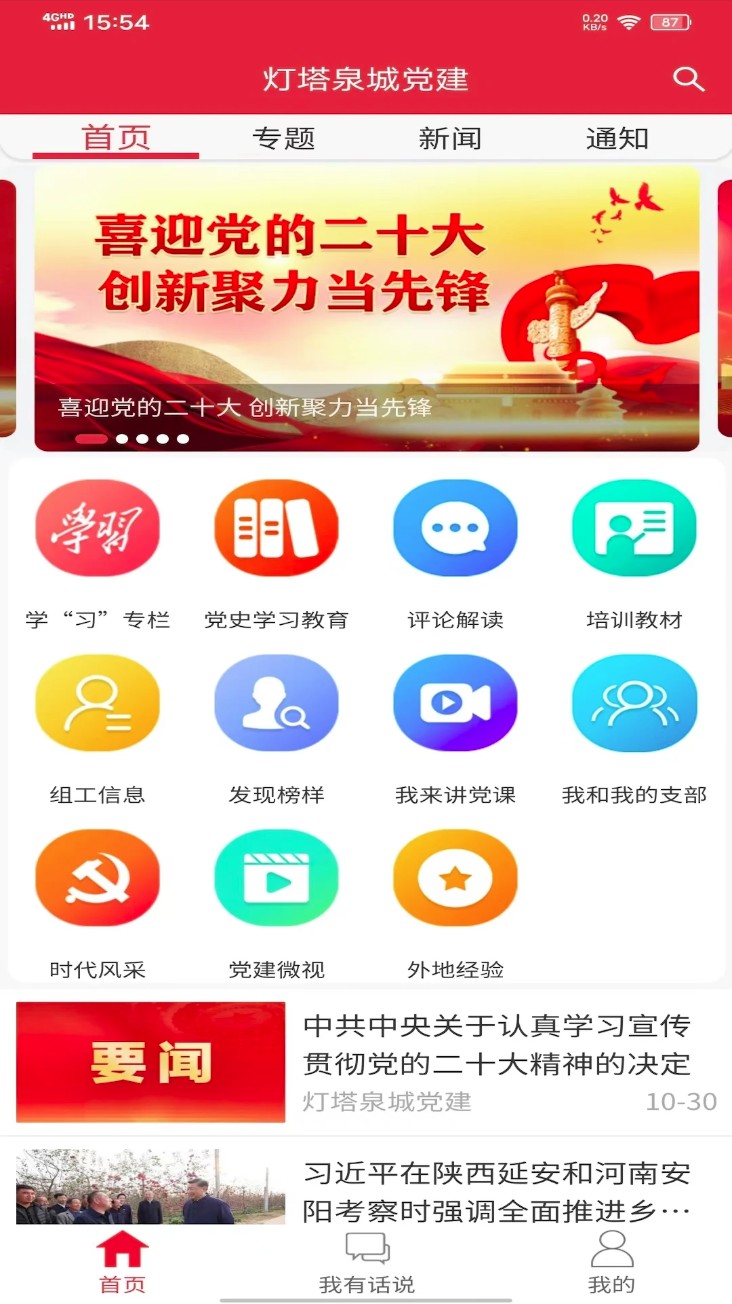Open the 习近平在陕西延安 news article
The width and height of the screenshot is (732, 1304).
[x=497, y=1192]
